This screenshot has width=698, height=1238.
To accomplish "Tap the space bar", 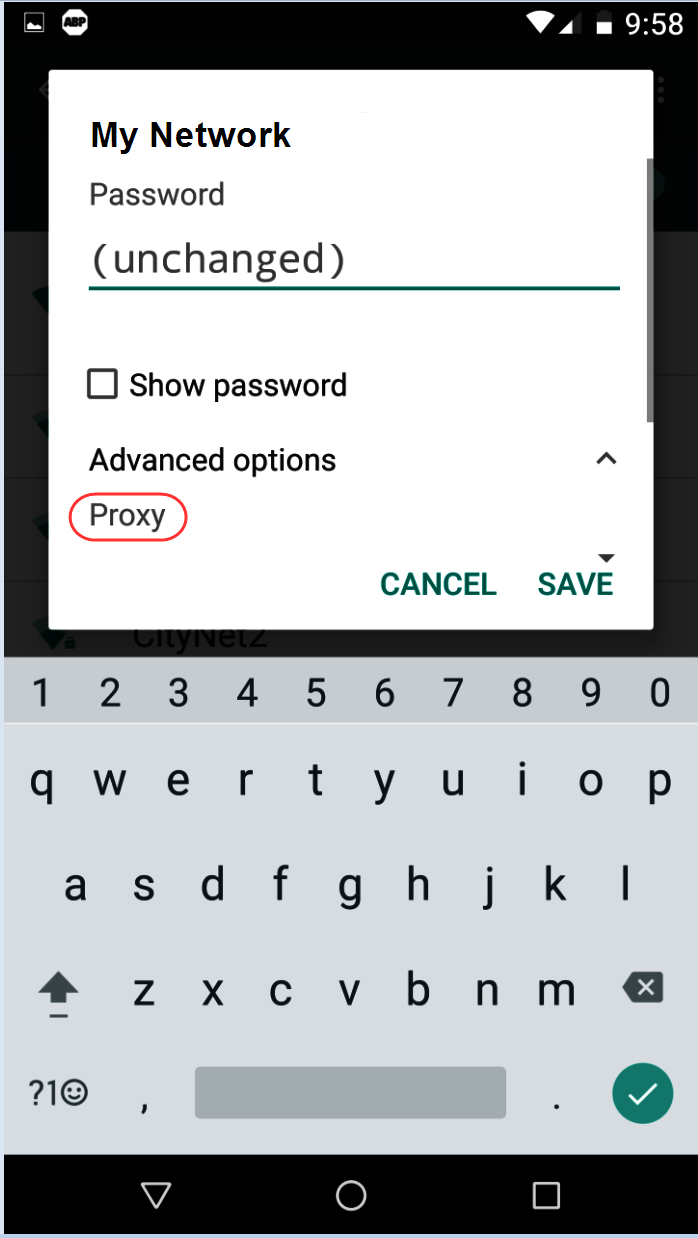I will [350, 1092].
